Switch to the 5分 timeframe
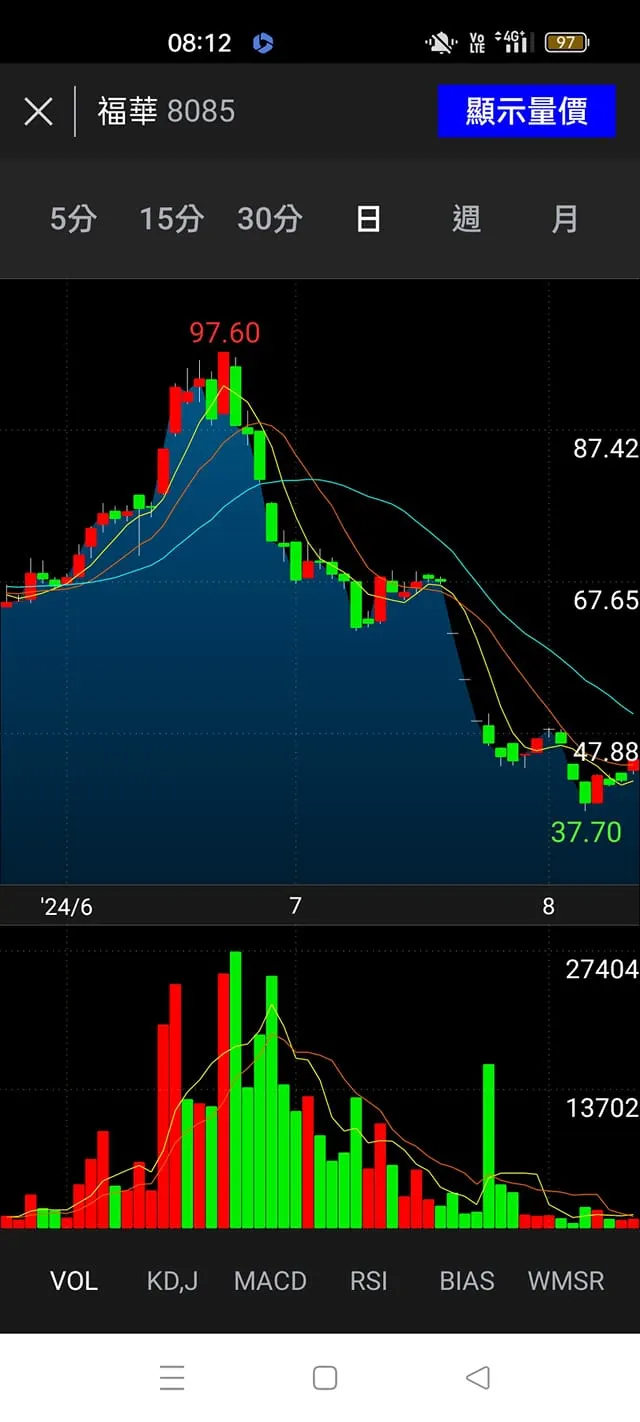 (73, 219)
